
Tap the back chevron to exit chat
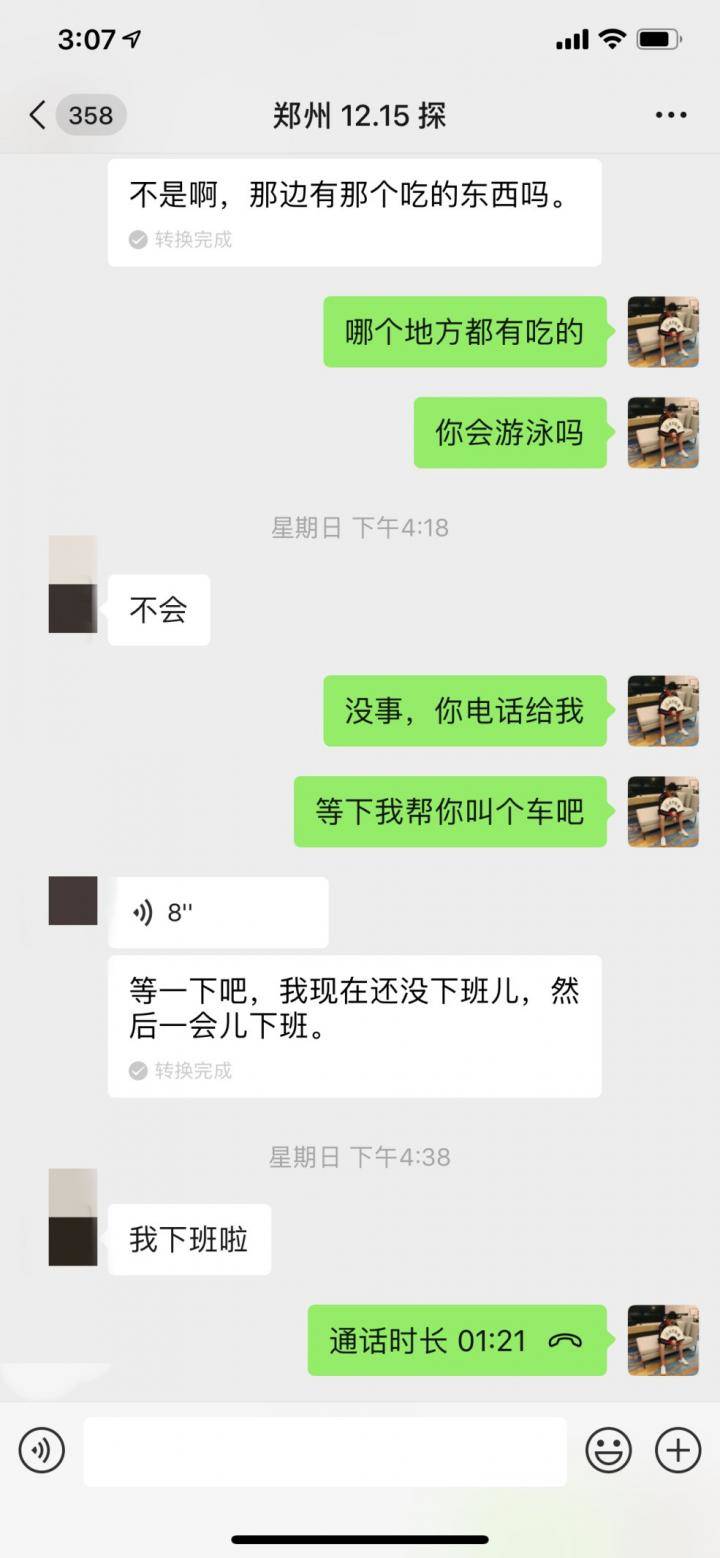click(37, 115)
